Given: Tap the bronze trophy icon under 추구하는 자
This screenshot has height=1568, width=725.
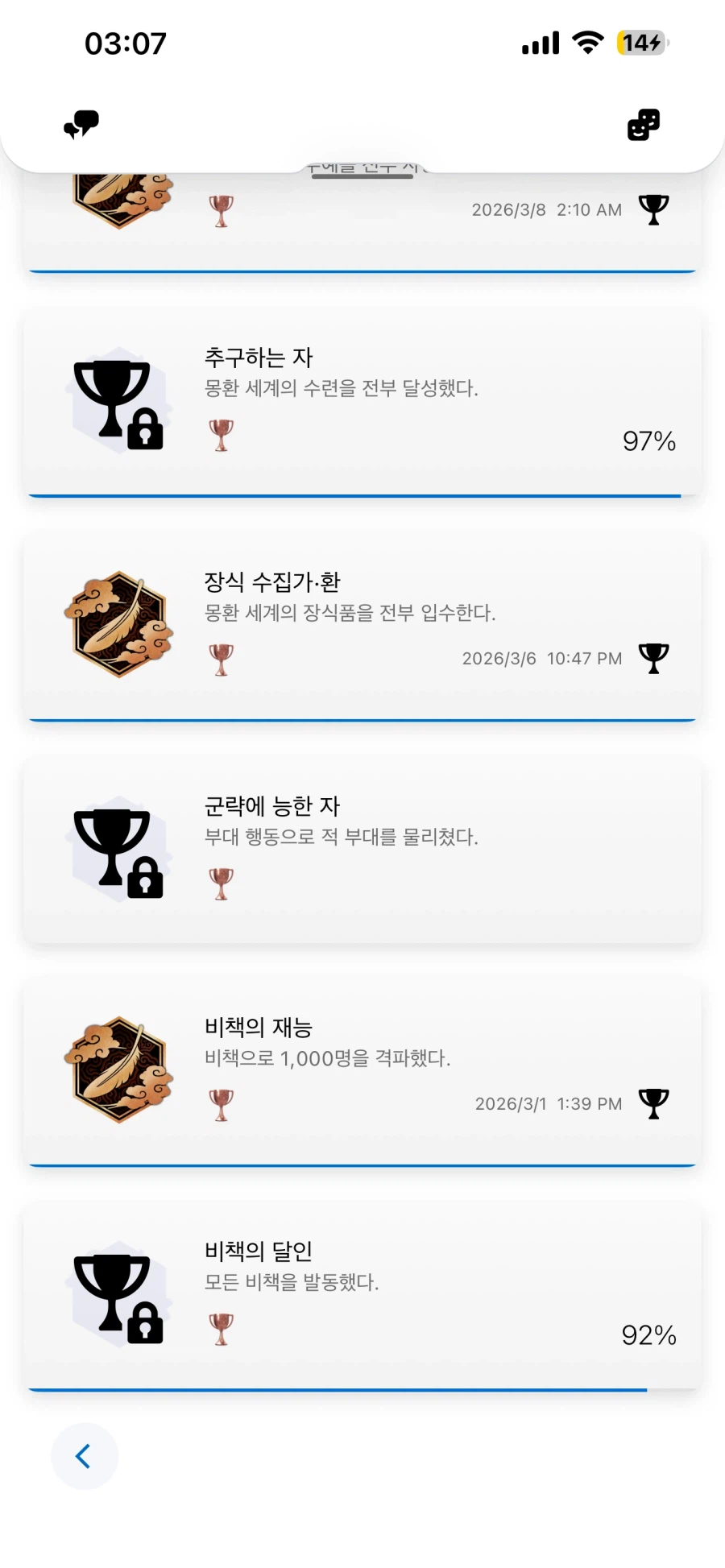Looking at the screenshot, I should click(221, 435).
